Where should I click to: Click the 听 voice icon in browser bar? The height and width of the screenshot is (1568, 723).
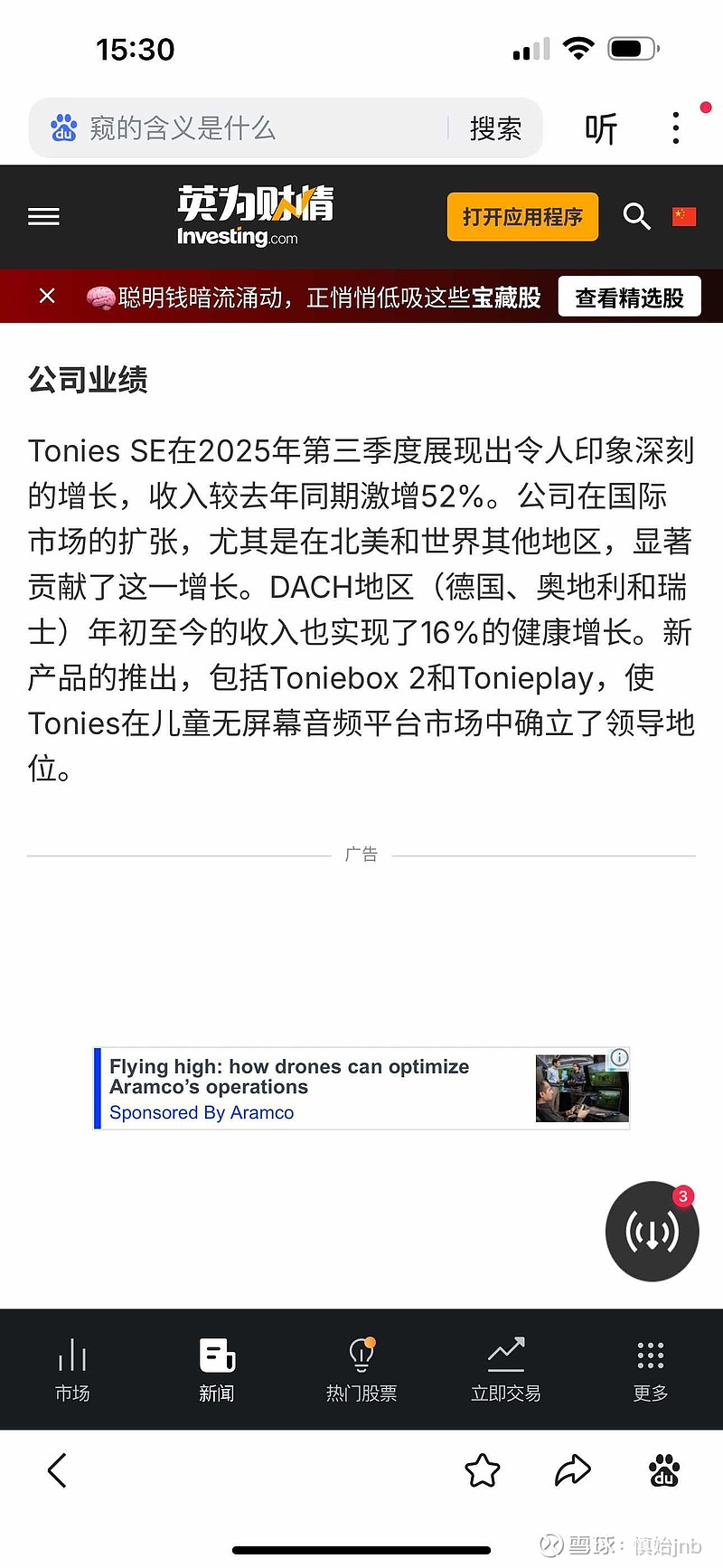pos(601,128)
